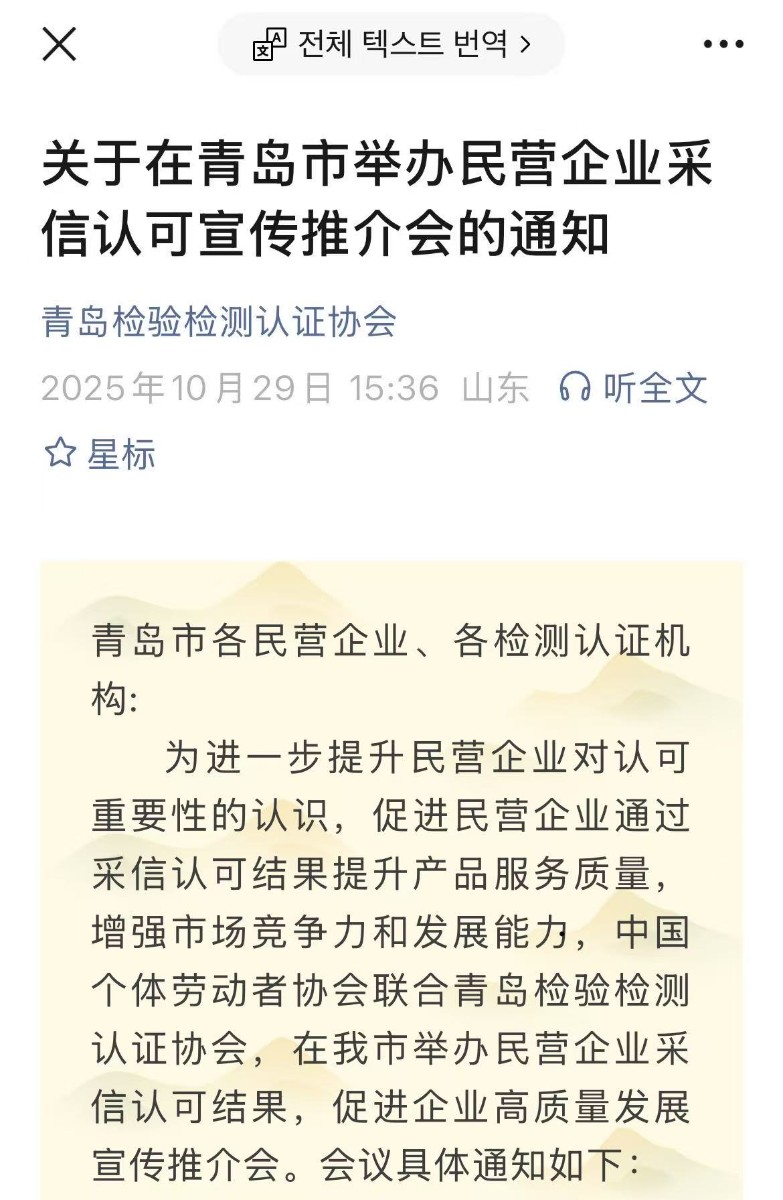Open the three-dot overflow menu
The height and width of the screenshot is (1200, 783).
(723, 45)
